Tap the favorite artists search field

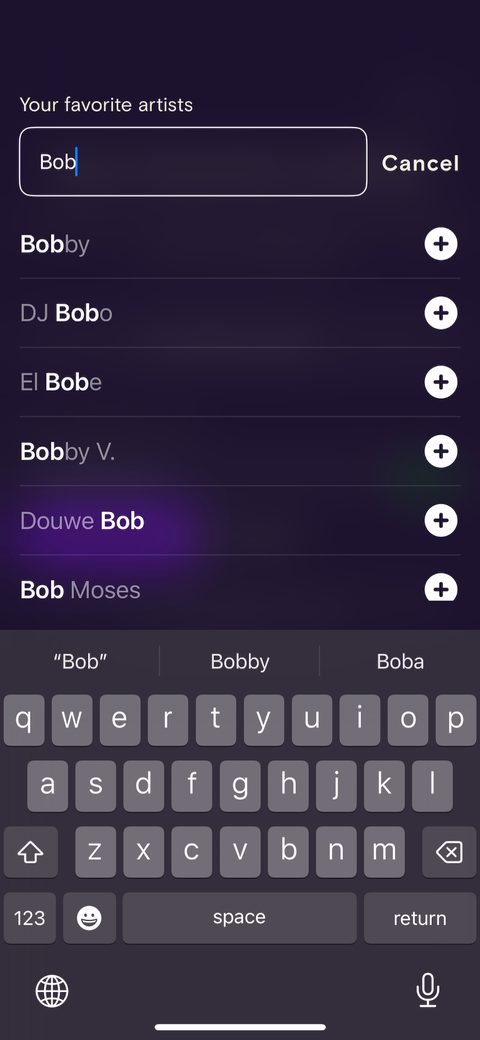click(x=193, y=162)
